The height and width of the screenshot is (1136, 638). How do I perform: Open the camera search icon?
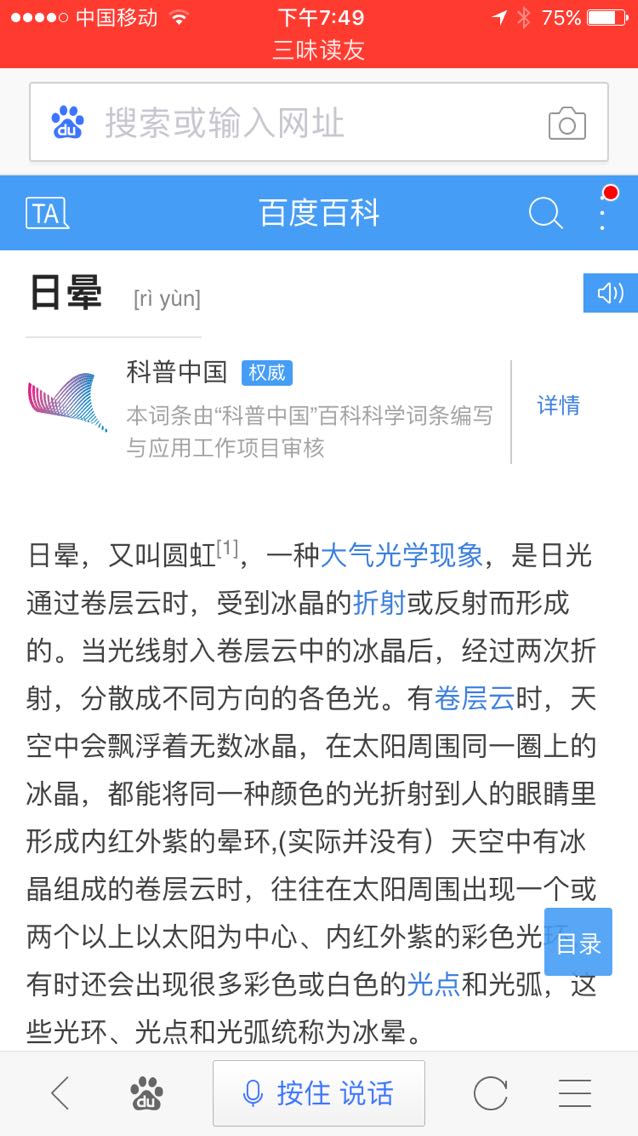click(x=567, y=124)
